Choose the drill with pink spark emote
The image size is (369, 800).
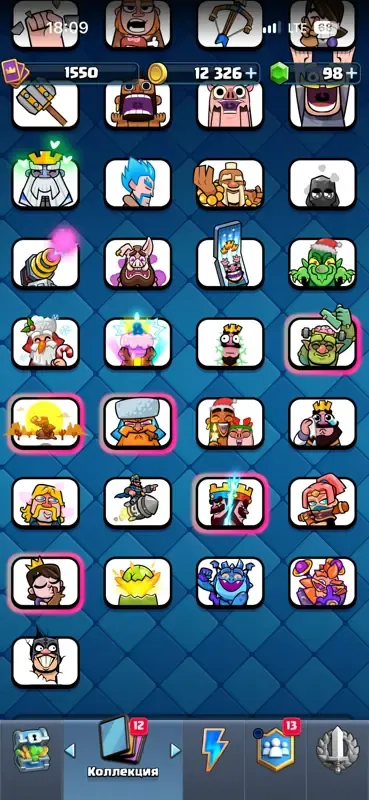[45, 263]
